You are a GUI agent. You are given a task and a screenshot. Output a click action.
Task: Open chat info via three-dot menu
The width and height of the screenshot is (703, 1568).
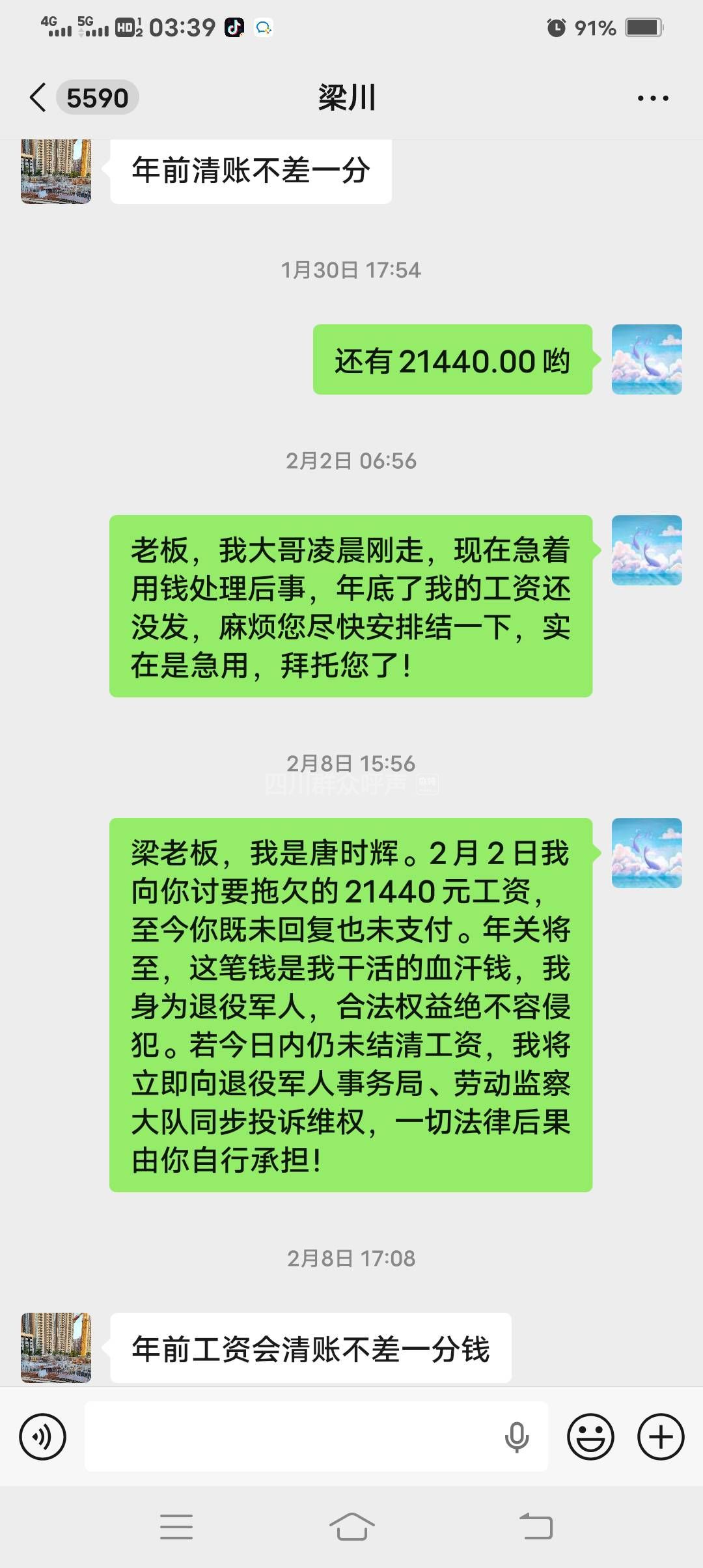coord(653,98)
